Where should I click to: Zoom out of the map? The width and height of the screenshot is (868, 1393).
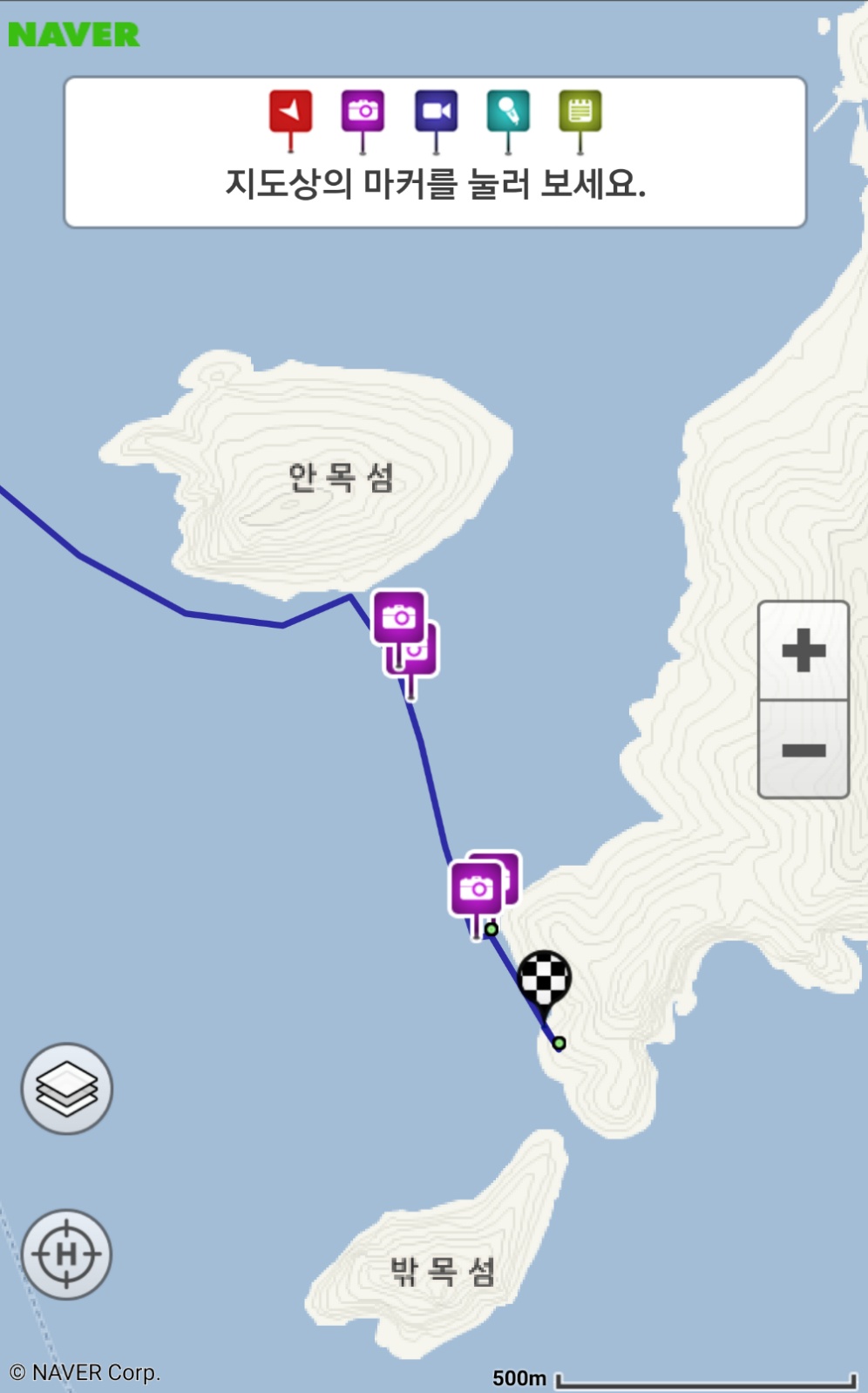(804, 750)
